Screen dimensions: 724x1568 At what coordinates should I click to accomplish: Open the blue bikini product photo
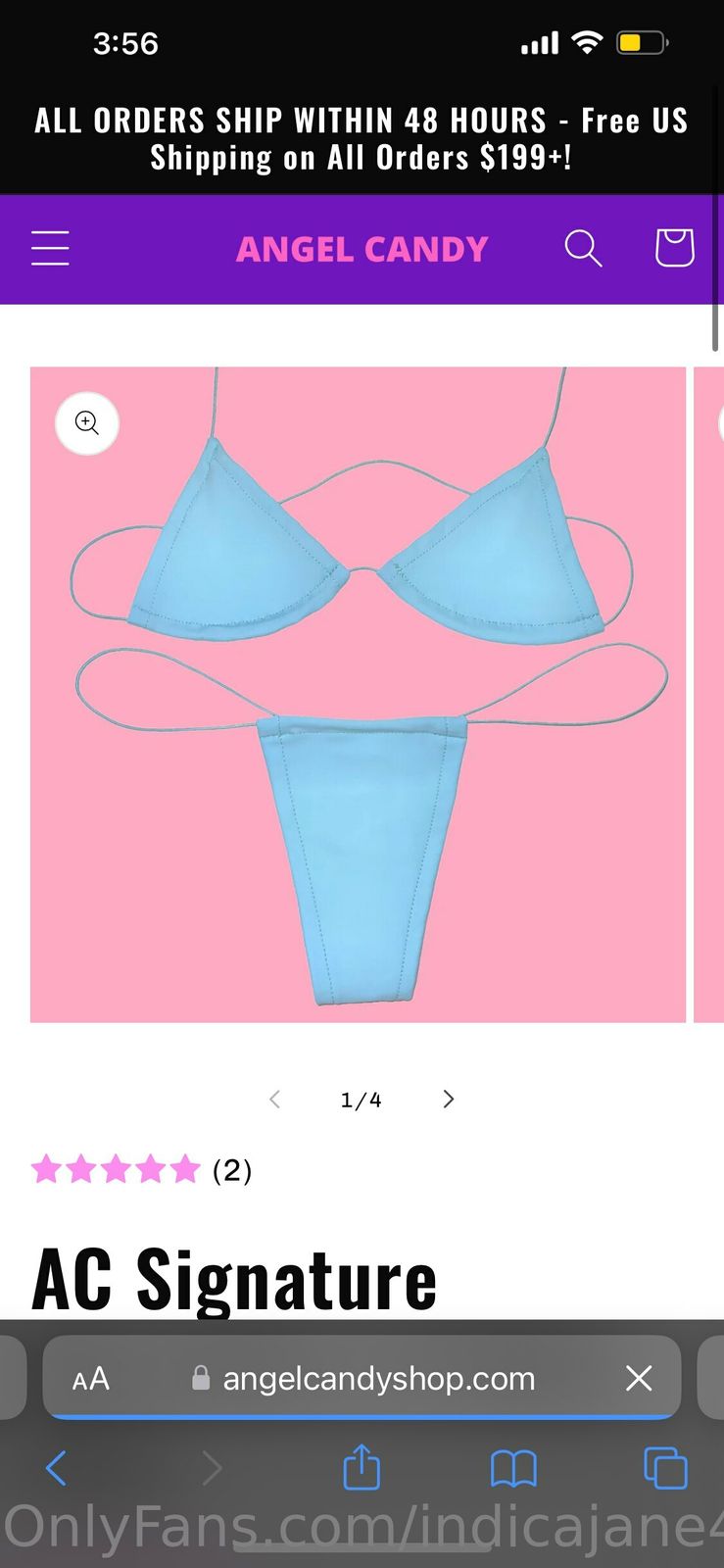click(x=358, y=694)
